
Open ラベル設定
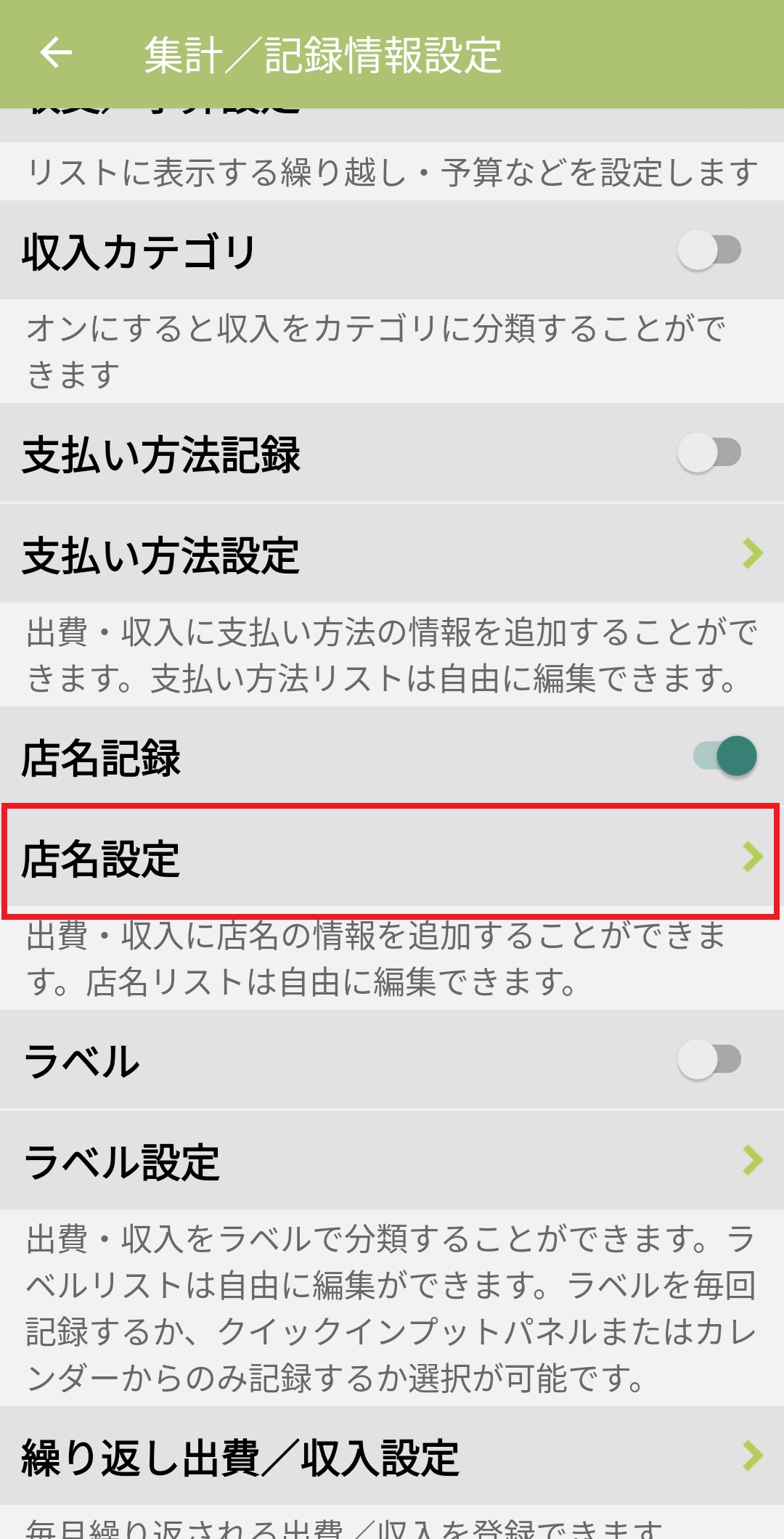(392, 1160)
